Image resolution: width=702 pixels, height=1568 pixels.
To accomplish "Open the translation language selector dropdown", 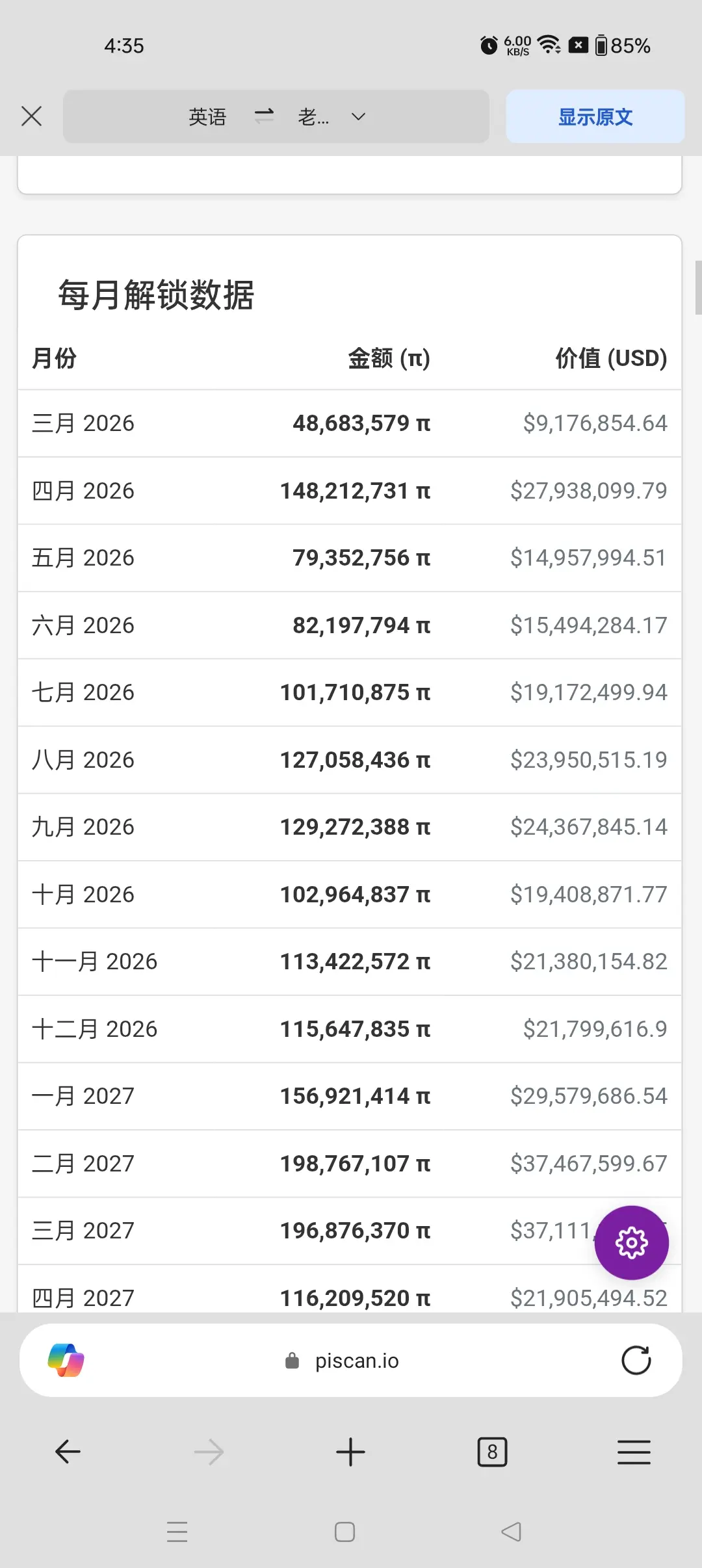I will [358, 117].
